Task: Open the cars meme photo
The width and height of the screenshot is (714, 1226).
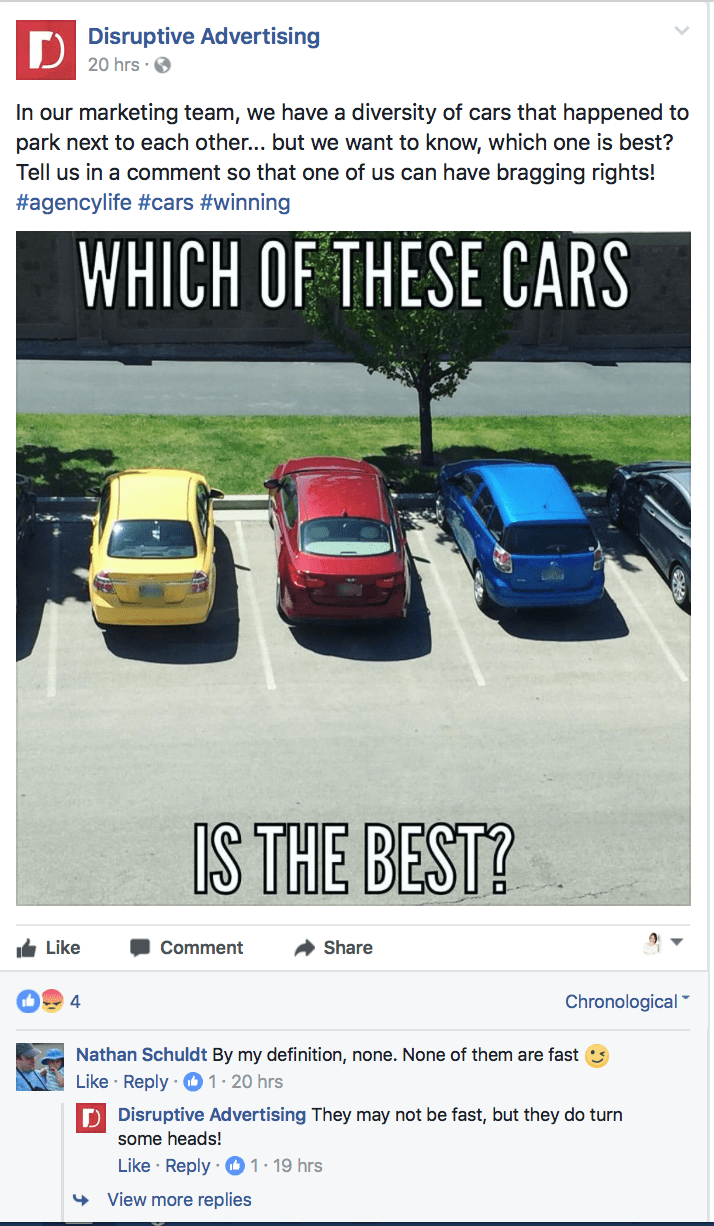Action: [x=353, y=568]
